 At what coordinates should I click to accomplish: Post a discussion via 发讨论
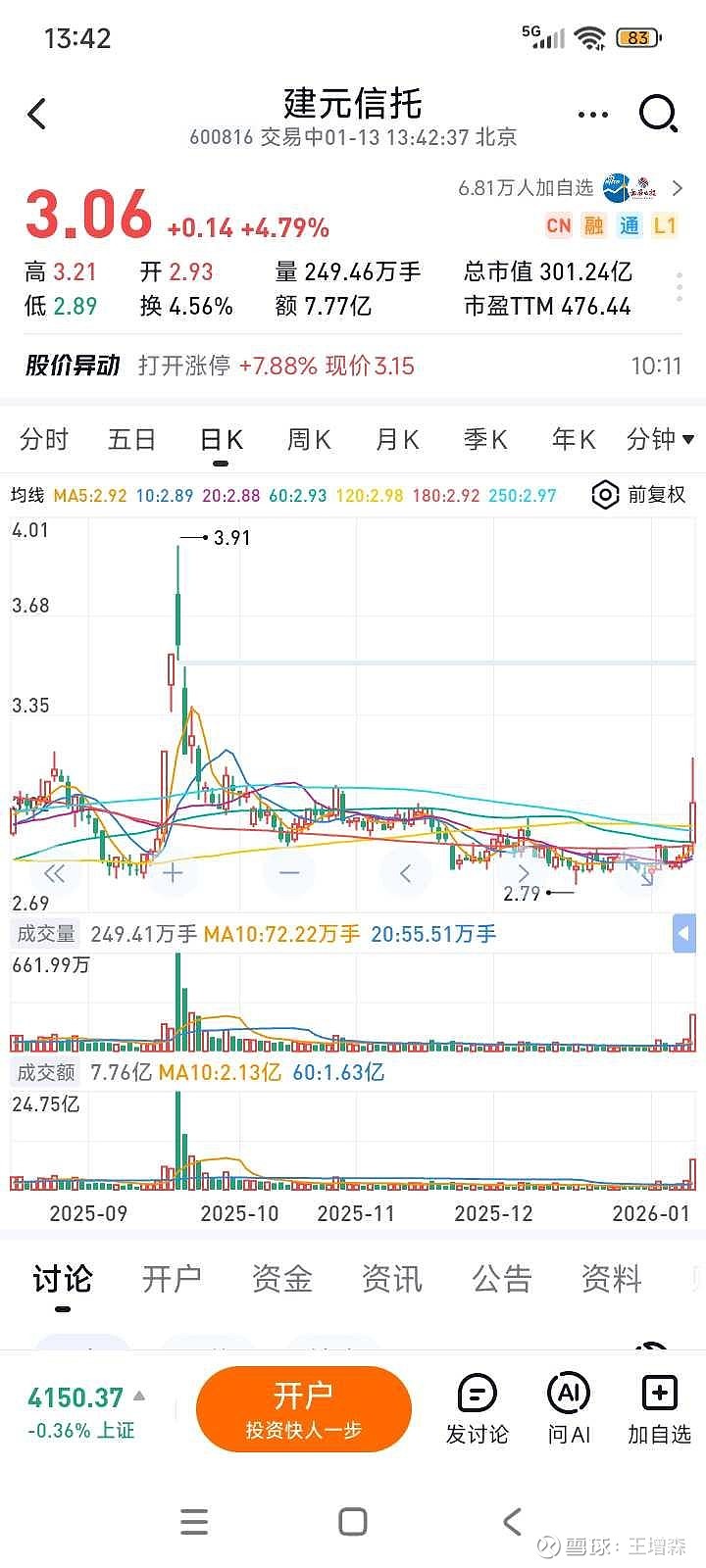(x=478, y=1409)
